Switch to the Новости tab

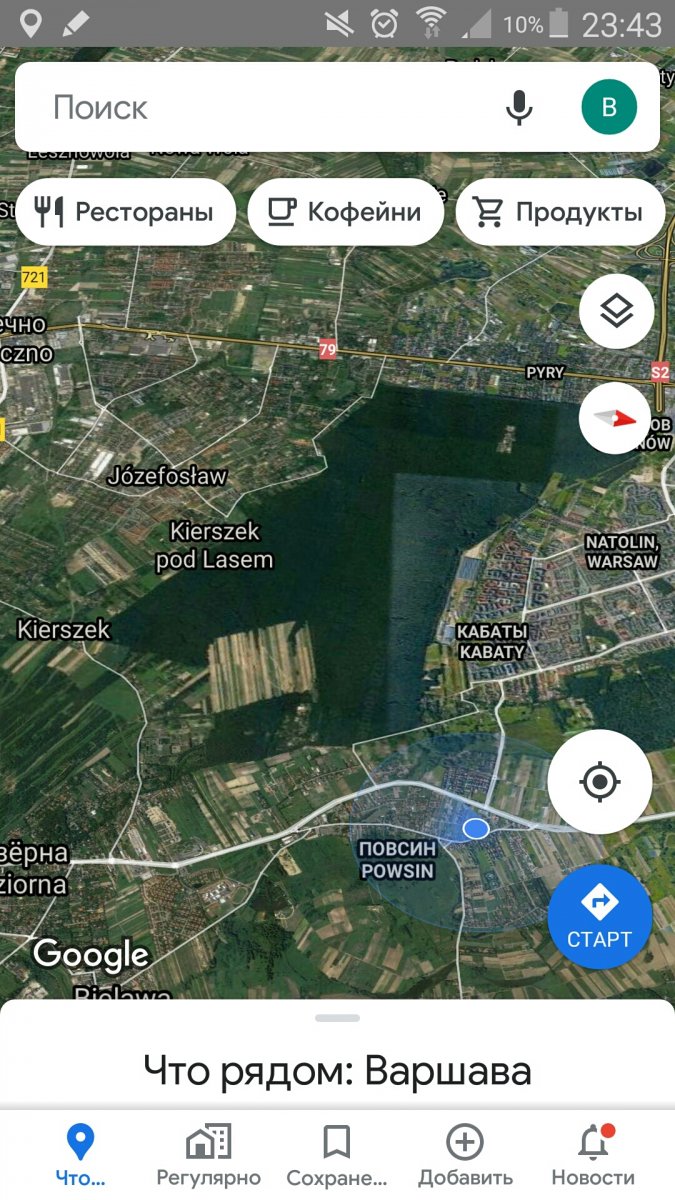(593, 1154)
